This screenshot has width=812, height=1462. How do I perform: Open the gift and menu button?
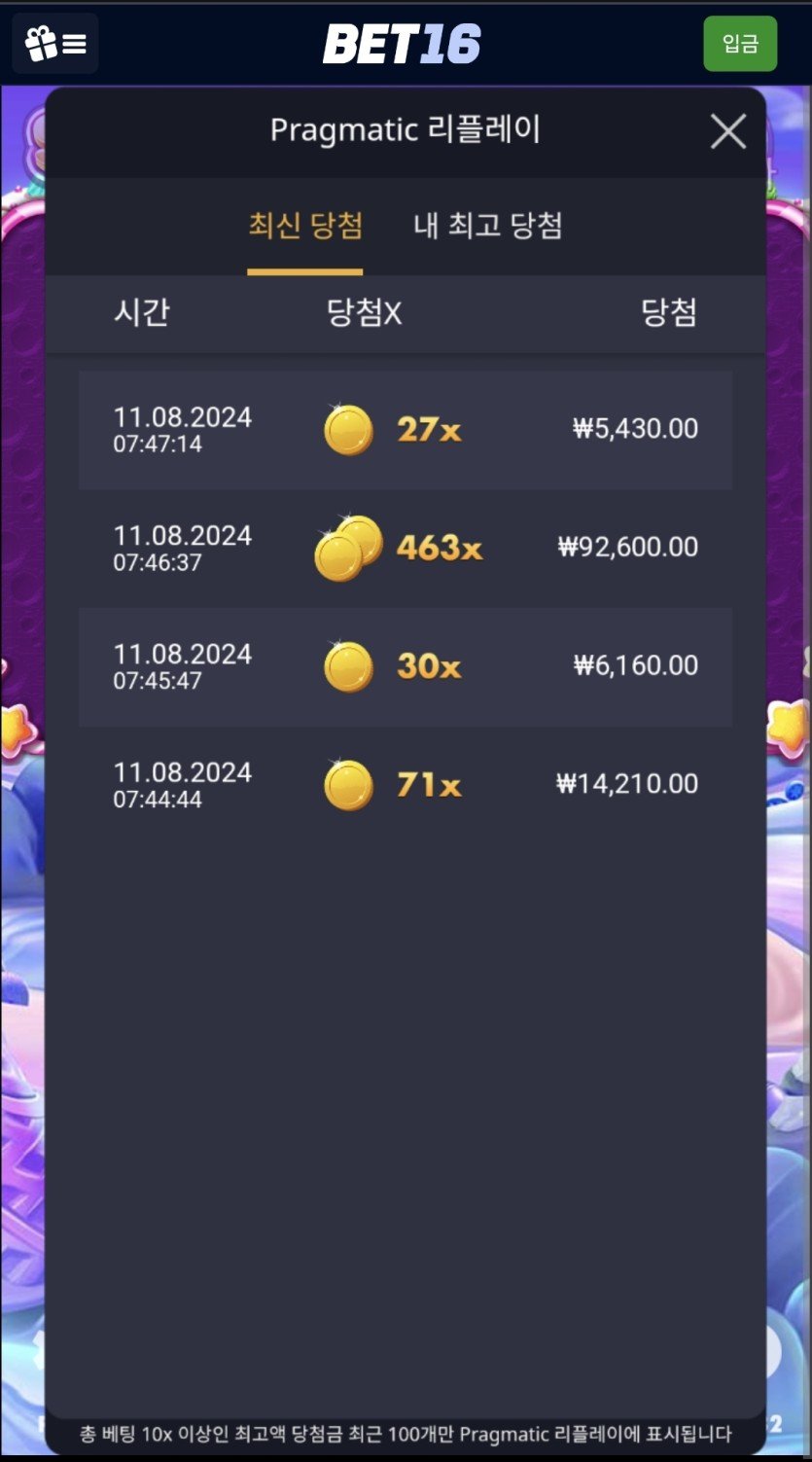click(55, 44)
